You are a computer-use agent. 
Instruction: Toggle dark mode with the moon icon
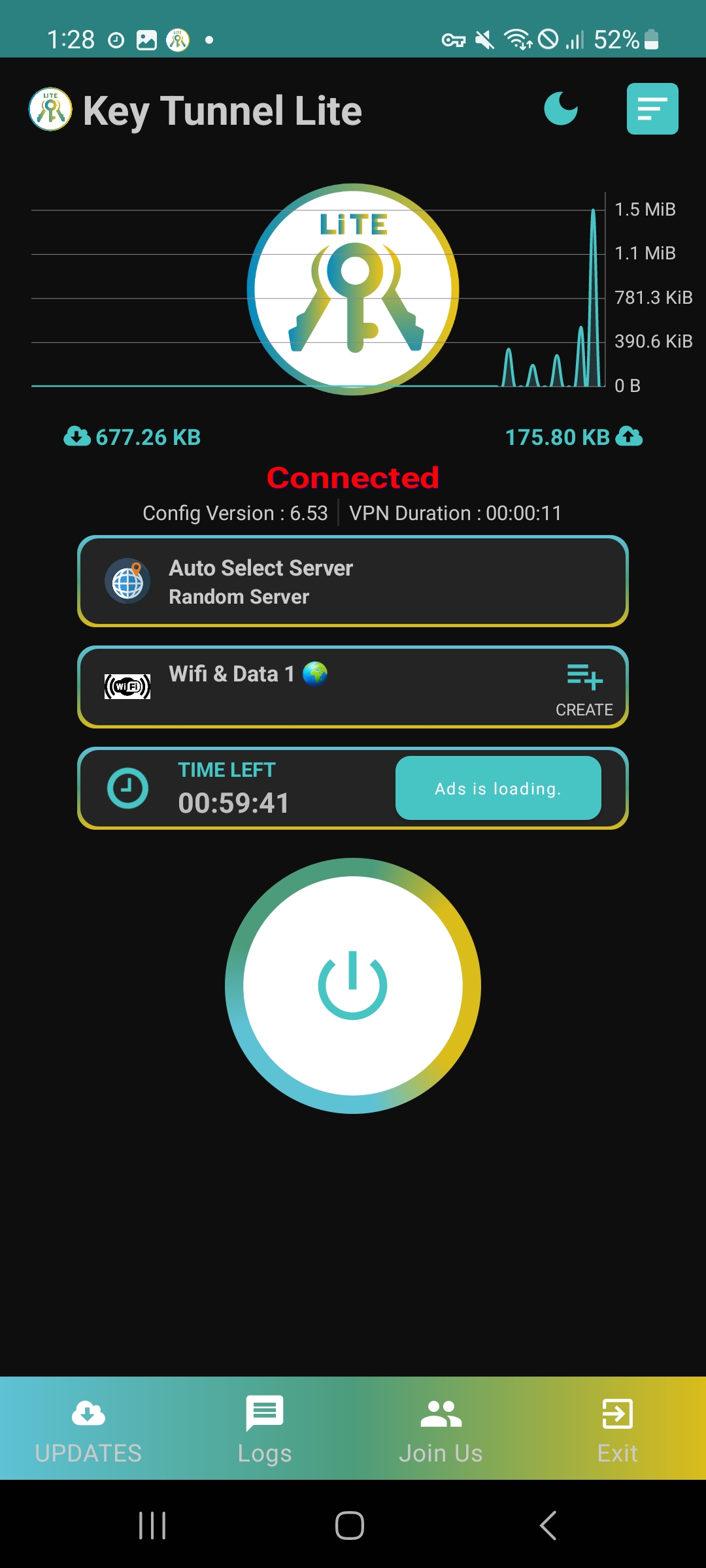tap(561, 109)
